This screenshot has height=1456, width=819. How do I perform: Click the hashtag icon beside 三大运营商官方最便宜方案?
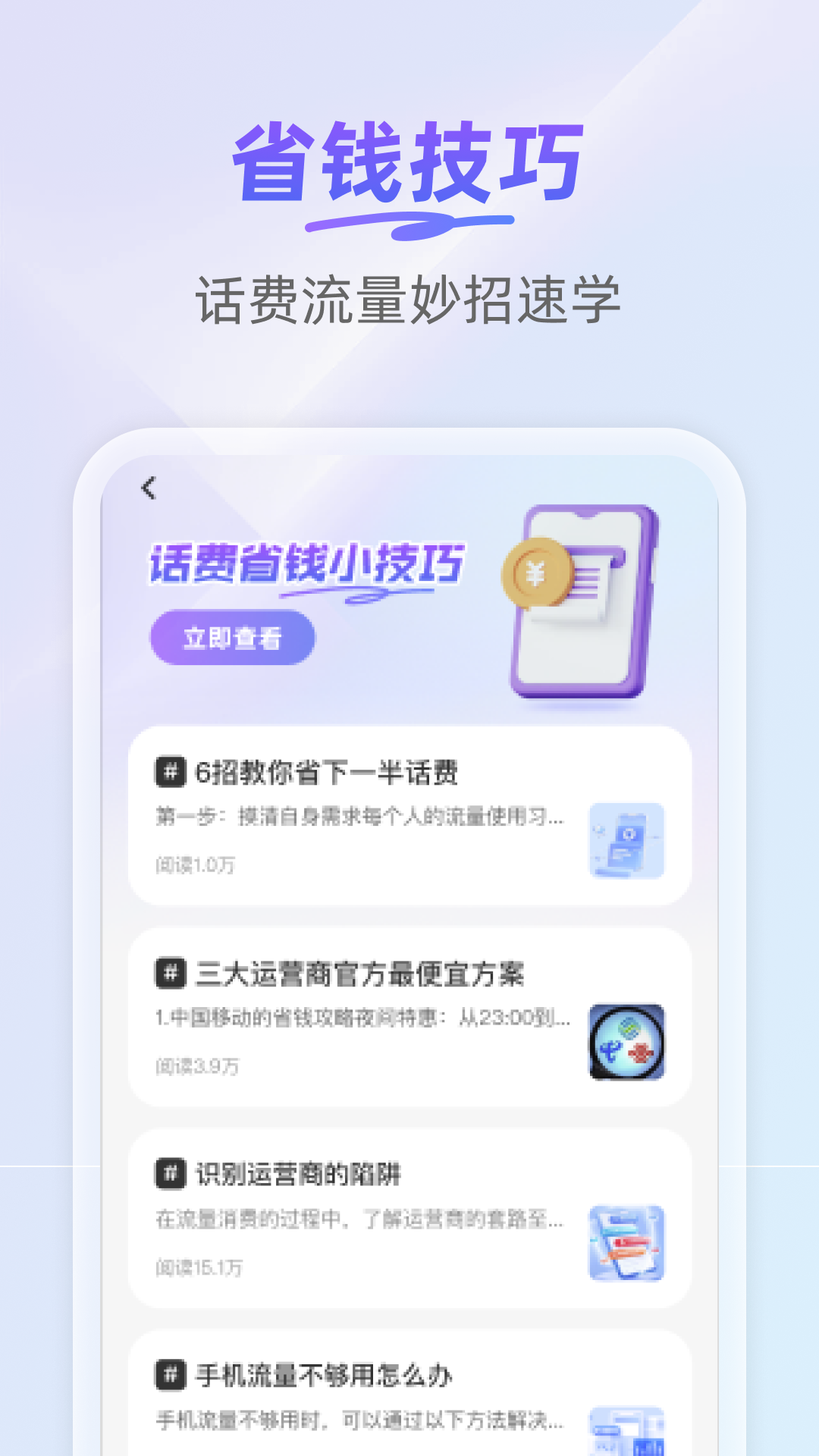click(170, 974)
